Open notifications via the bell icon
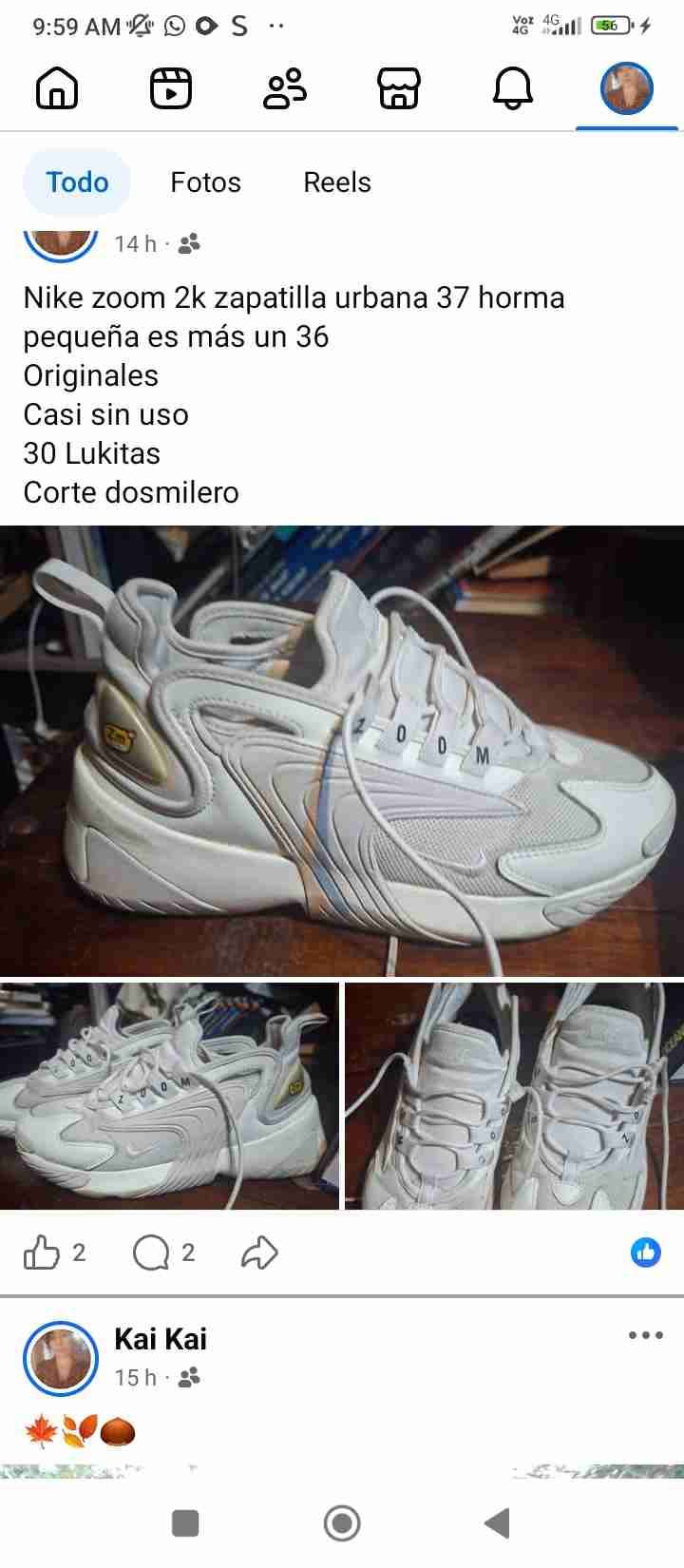Image resolution: width=684 pixels, height=1568 pixels. pyautogui.click(x=513, y=88)
